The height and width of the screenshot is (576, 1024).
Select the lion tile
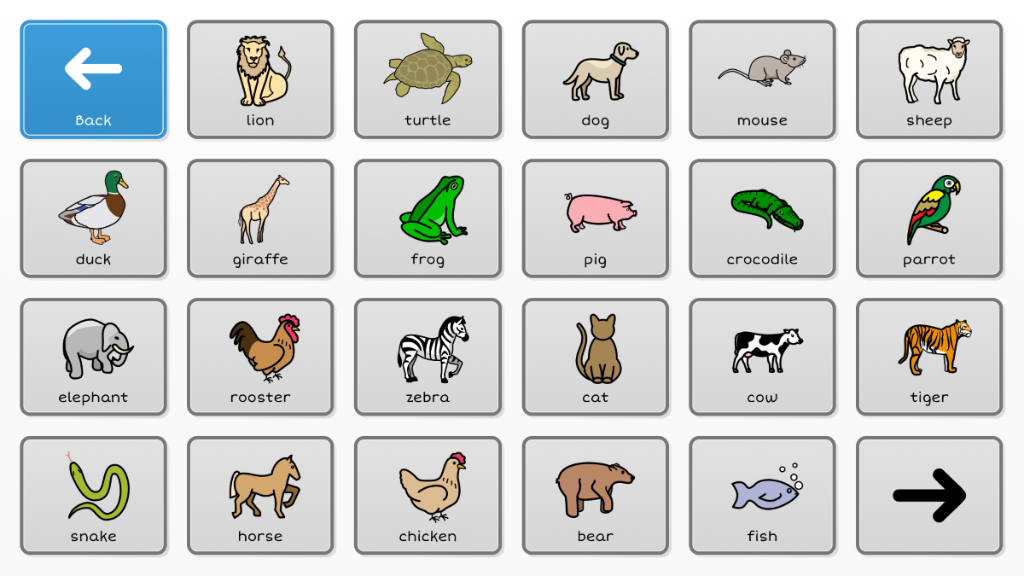coord(260,80)
